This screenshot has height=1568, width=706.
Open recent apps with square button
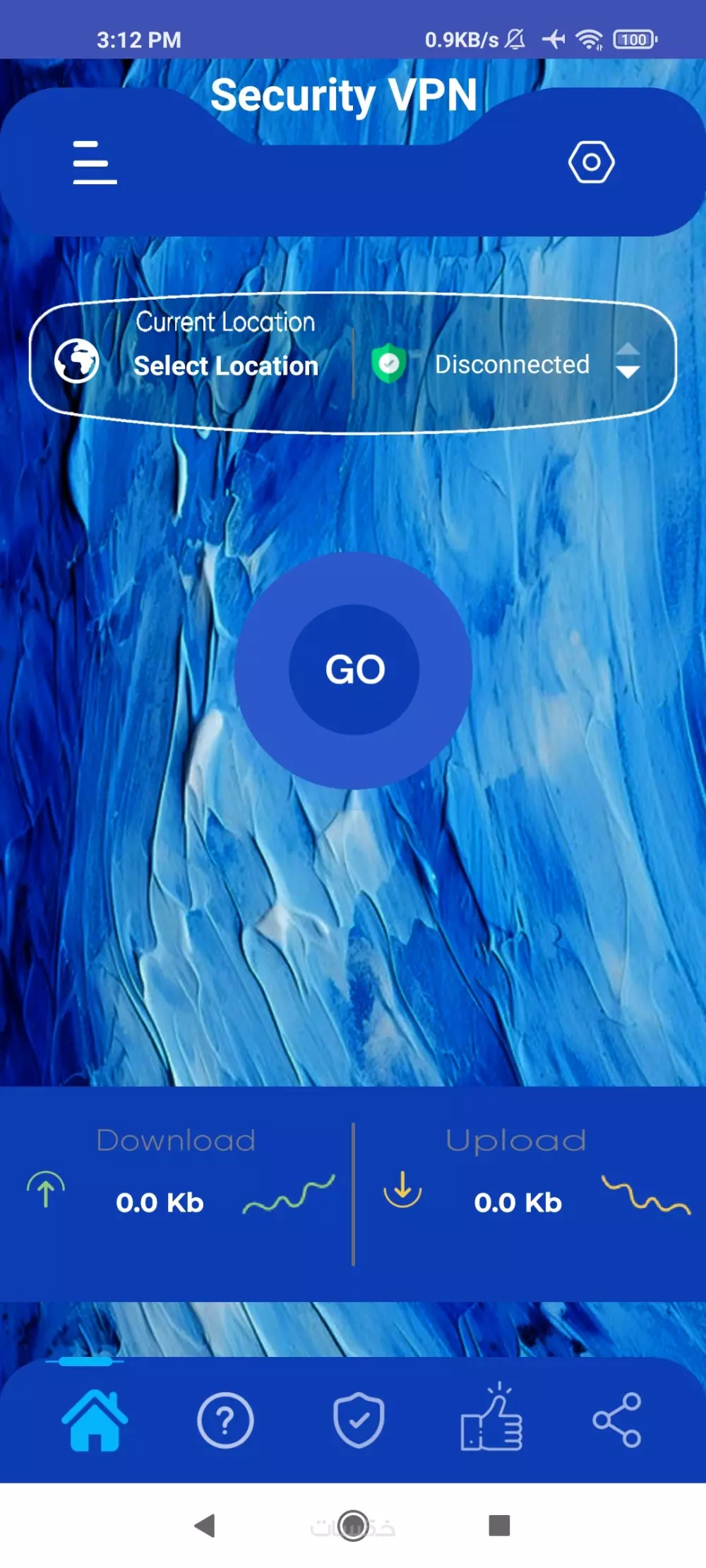pyautogui.click(x=499, y=1526)
